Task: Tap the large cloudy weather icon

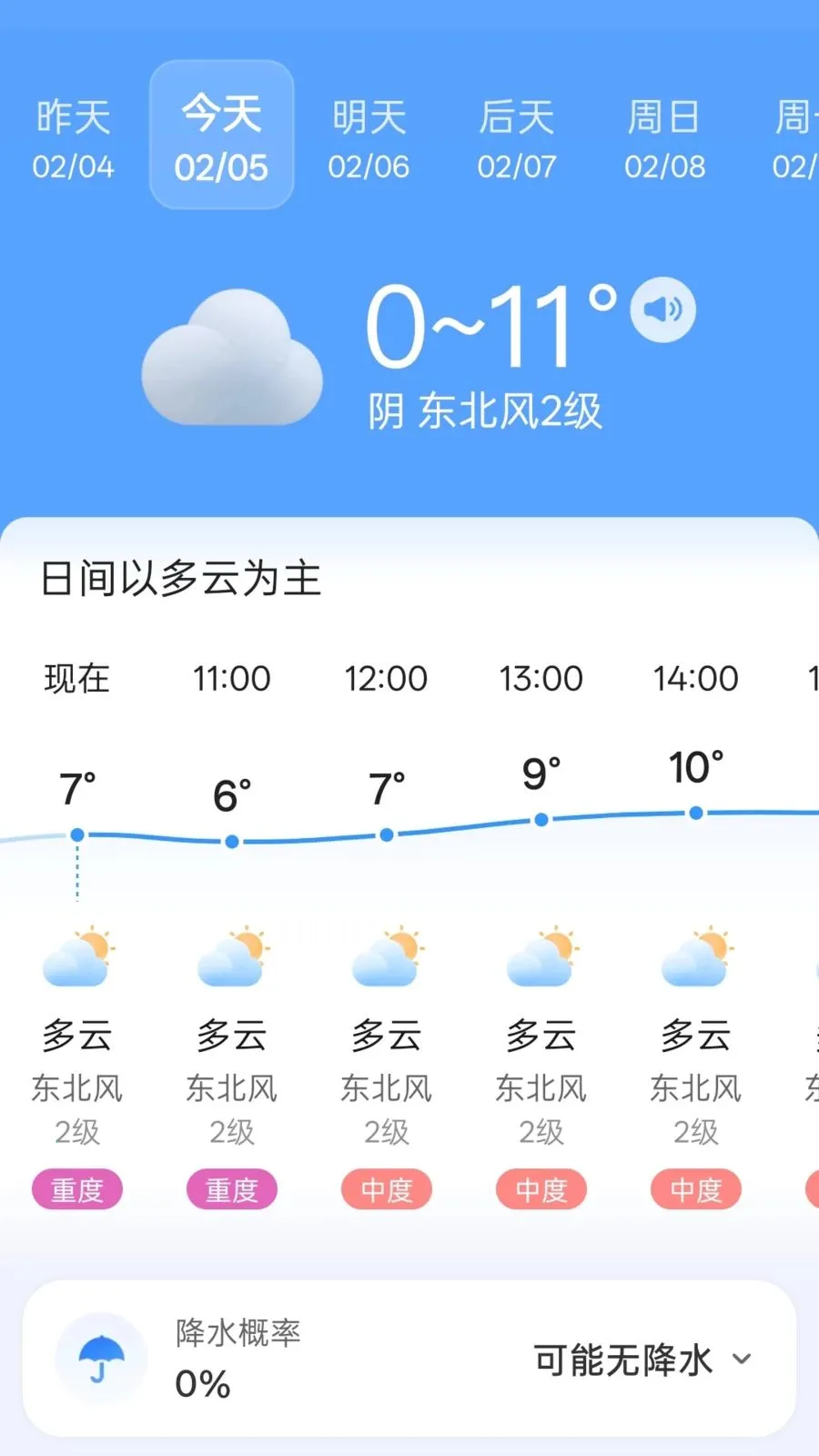Action: pyautogui.click(x=232, y=355)
